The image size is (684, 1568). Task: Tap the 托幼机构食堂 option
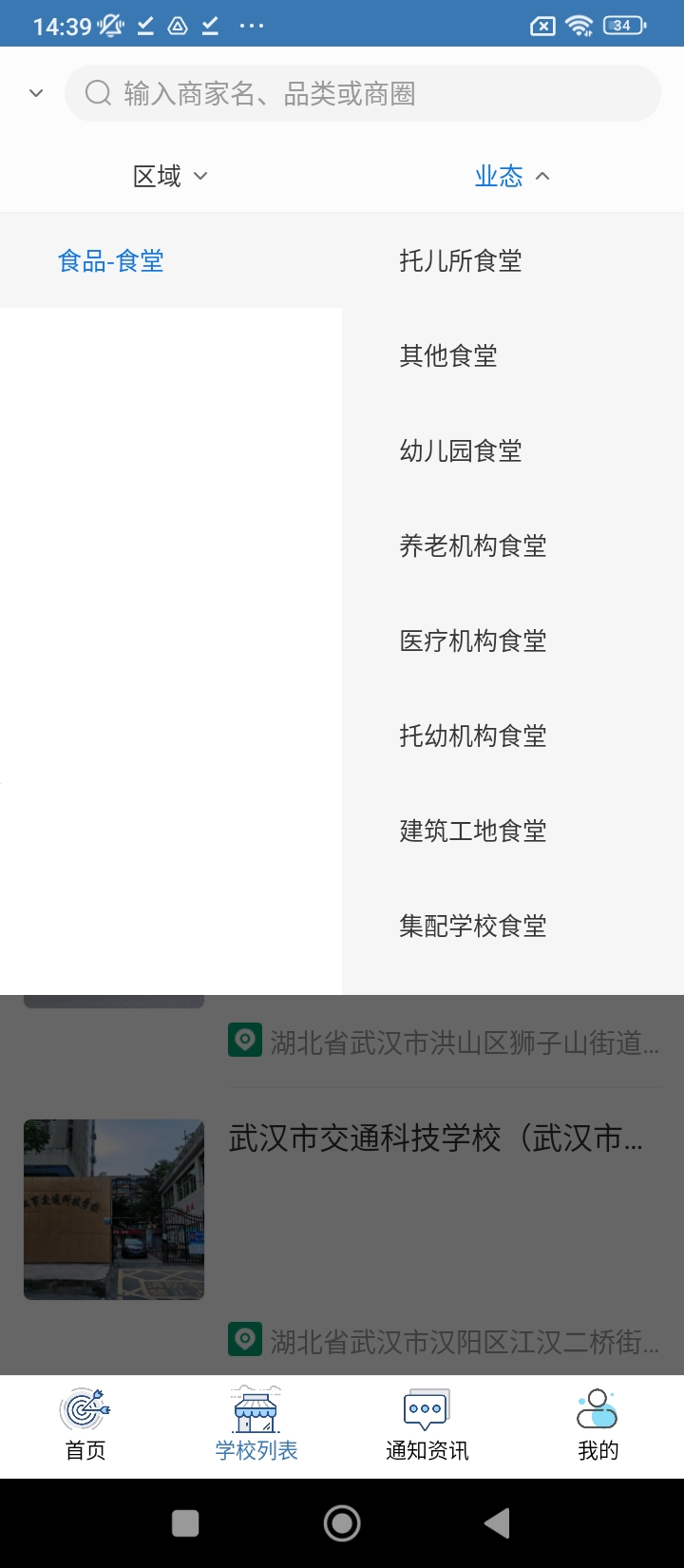513,736
